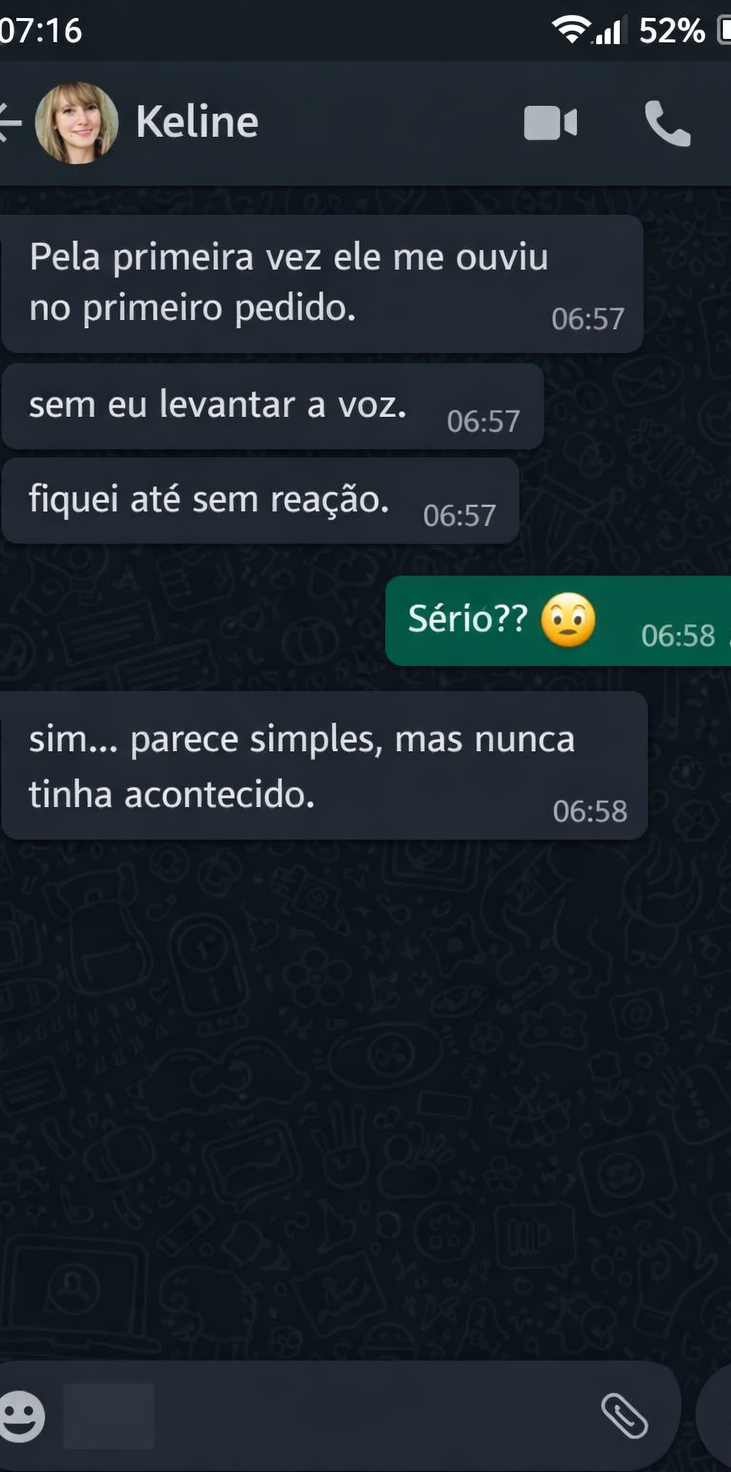Start a video call with Keline
This screenshot has width=731, height=1472.
[x=550, y=121]
